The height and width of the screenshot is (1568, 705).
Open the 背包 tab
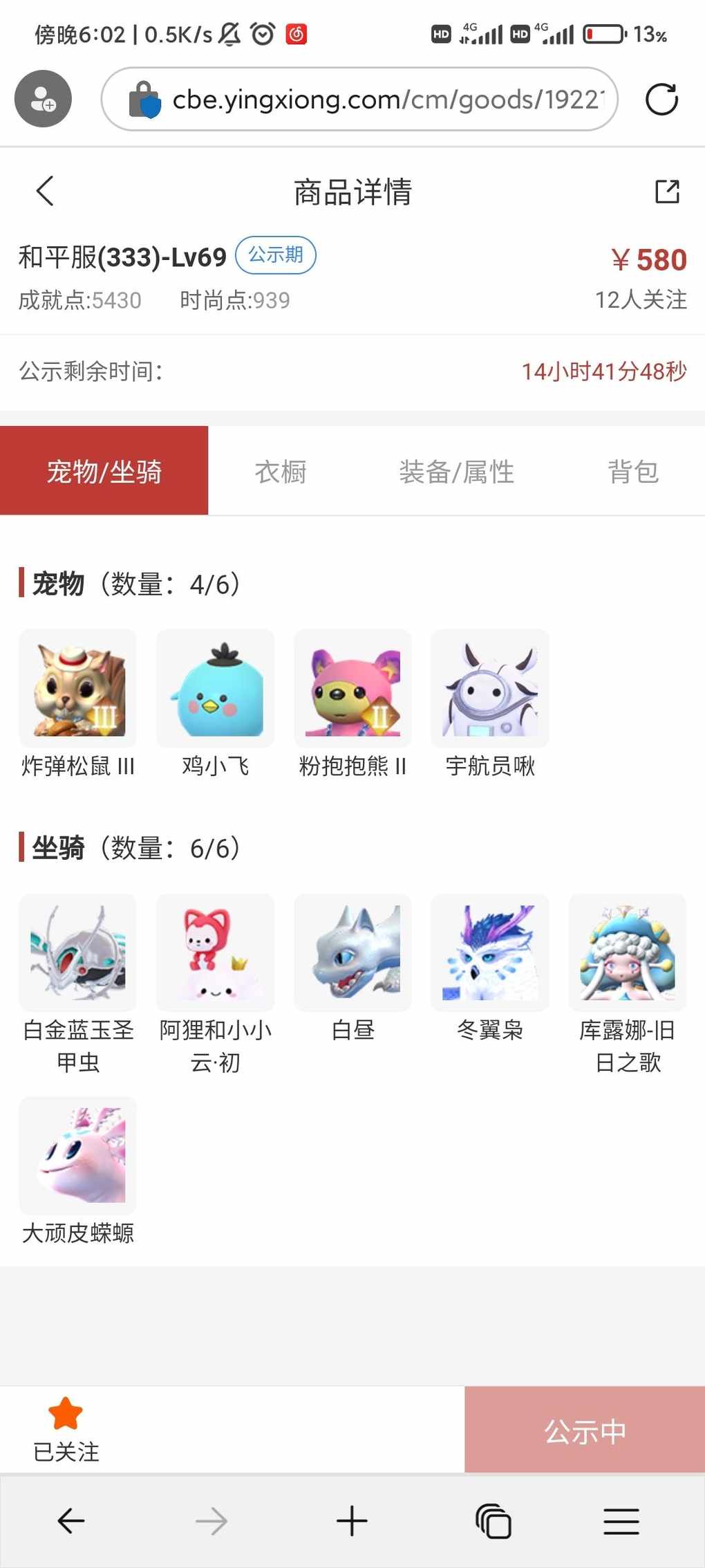pyautogui.click(x=632, y=472)
